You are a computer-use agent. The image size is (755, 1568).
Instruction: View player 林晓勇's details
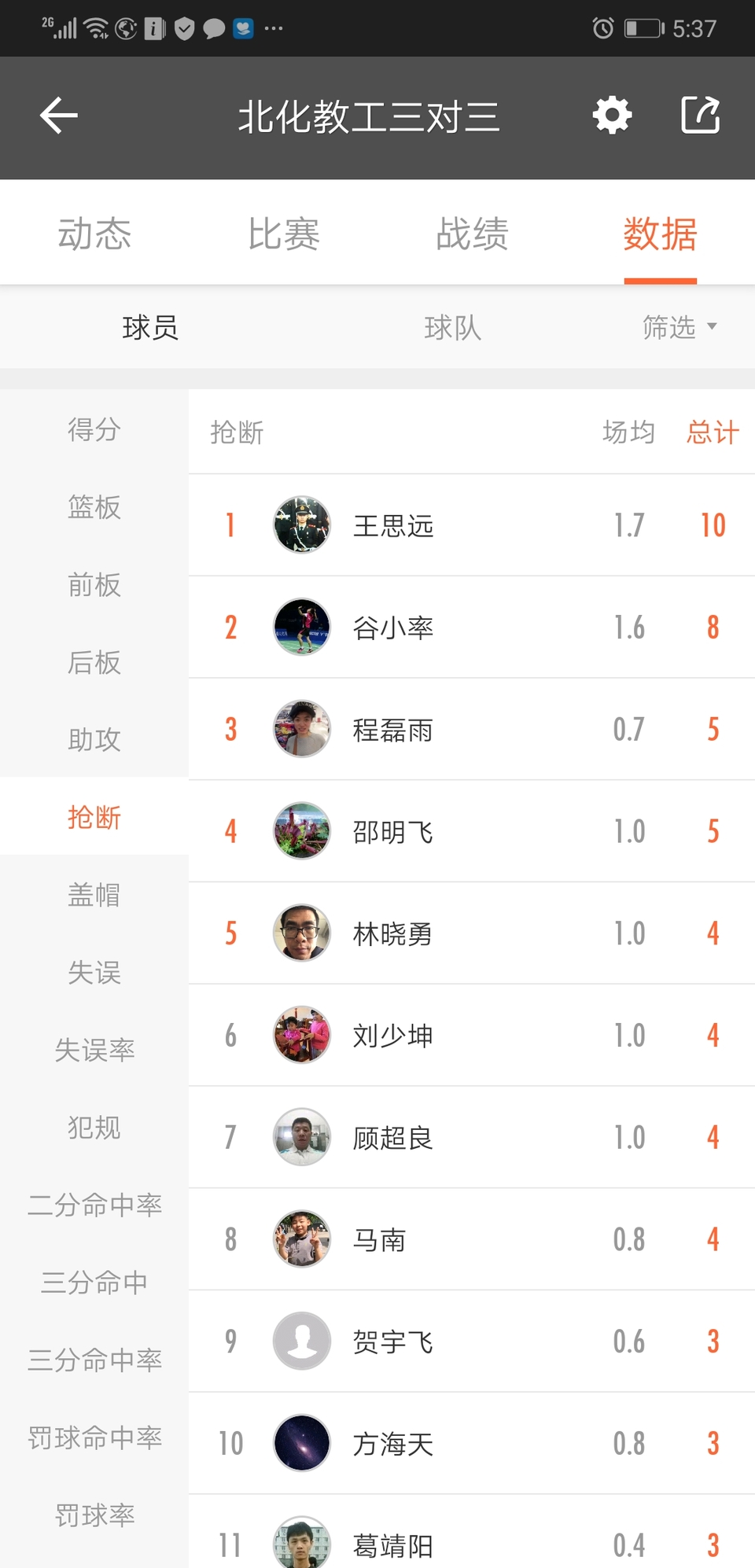(x=470, y=933)
